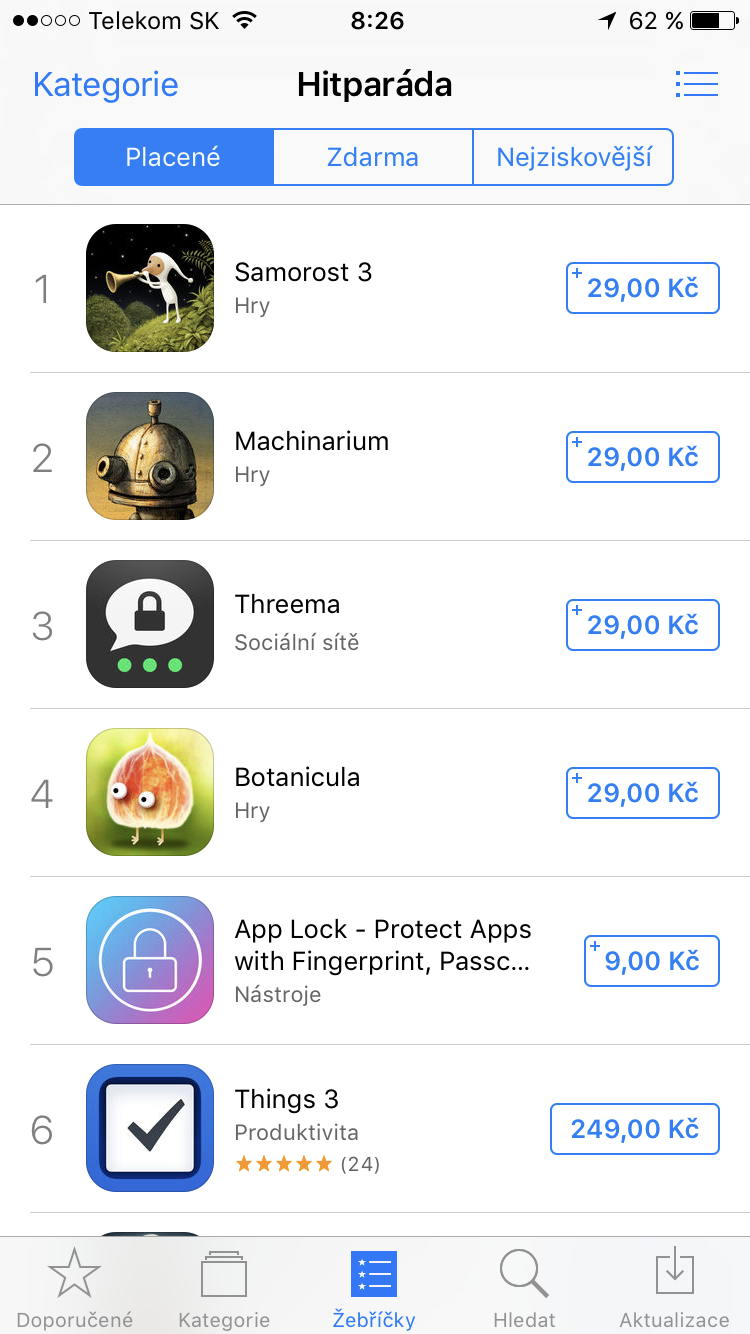Switch to the Zdarma tab
750x1334 pixels.
pos(372,157)
